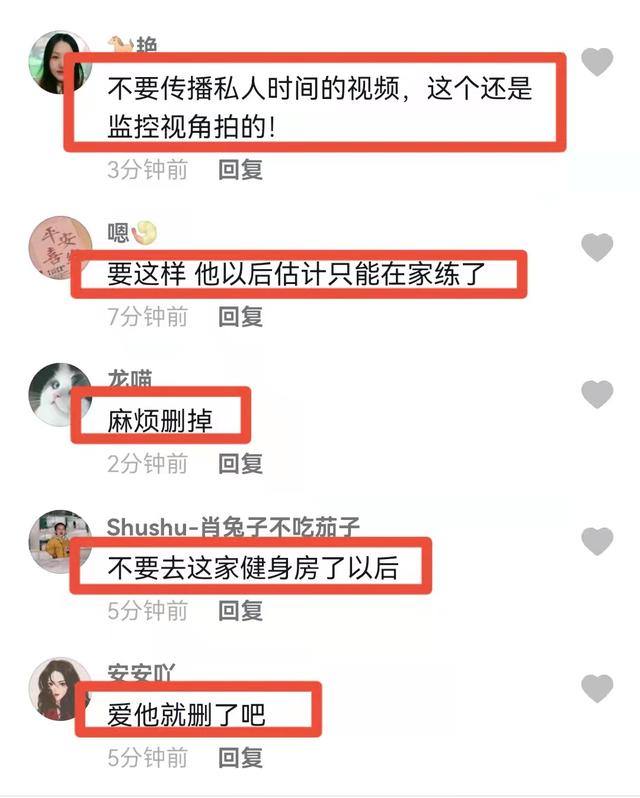Reply to Shushu-肖兔子不吃茄子's comment
This screenshot has width=640, height=798.
[x=241, y=610]
